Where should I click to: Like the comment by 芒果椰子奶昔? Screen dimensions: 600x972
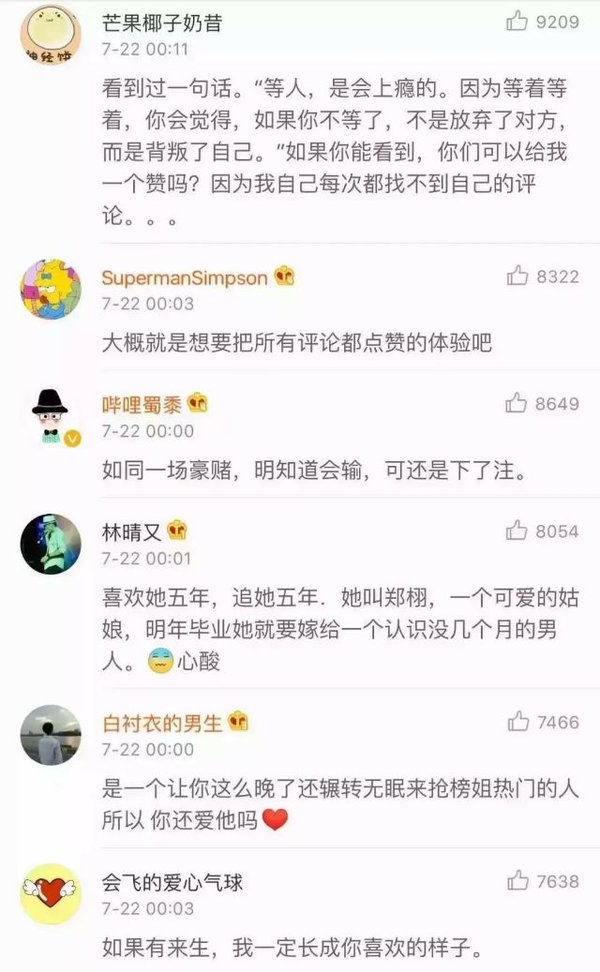pyautogui.click(x=516, y=22)
